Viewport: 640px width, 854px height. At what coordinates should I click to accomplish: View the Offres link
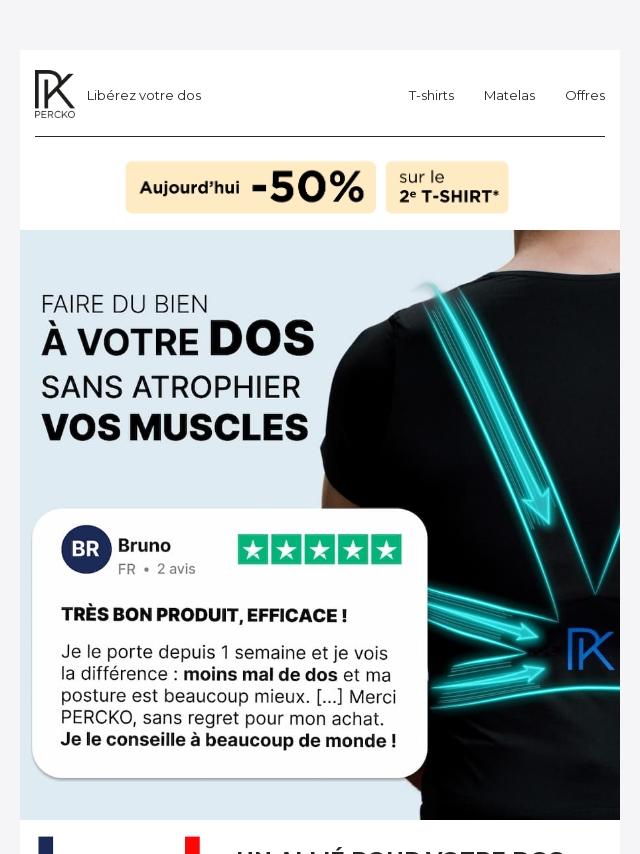[x=585, y=96]
